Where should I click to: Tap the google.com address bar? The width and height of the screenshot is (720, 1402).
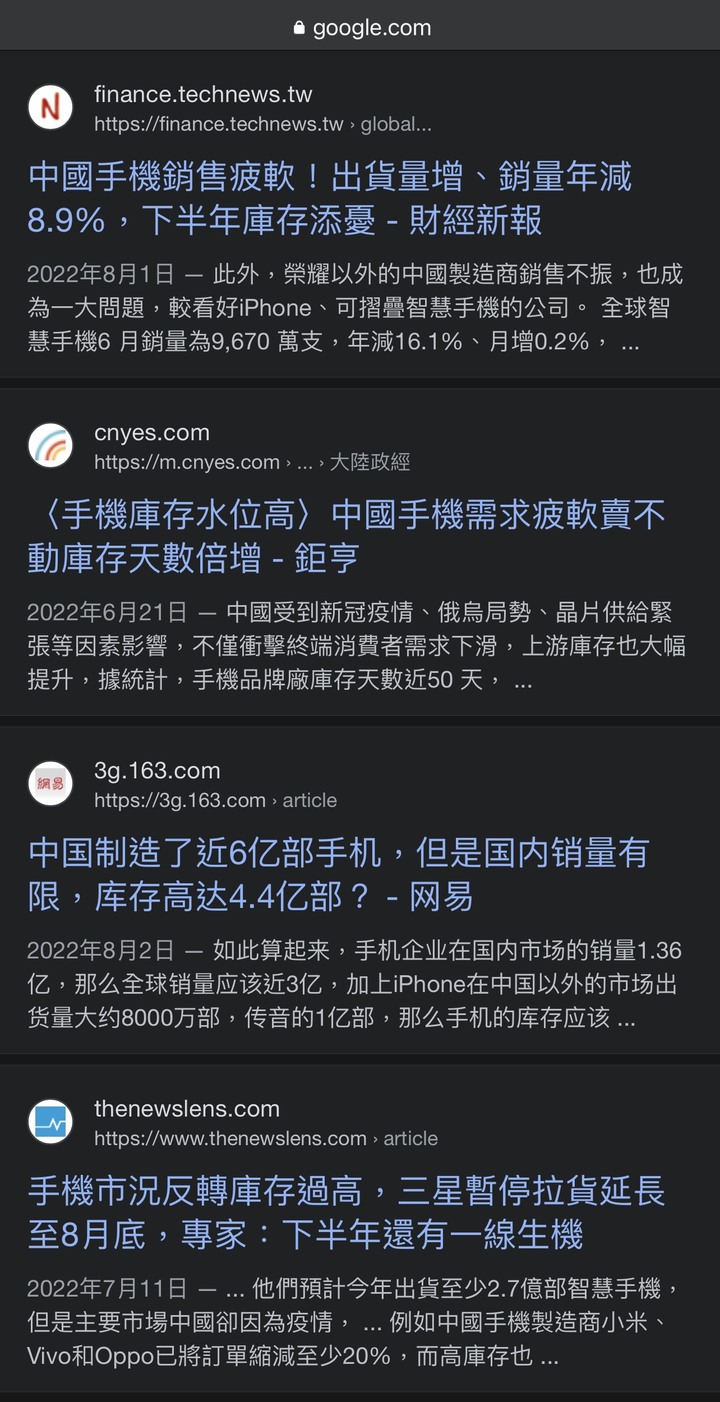point(360,27)
